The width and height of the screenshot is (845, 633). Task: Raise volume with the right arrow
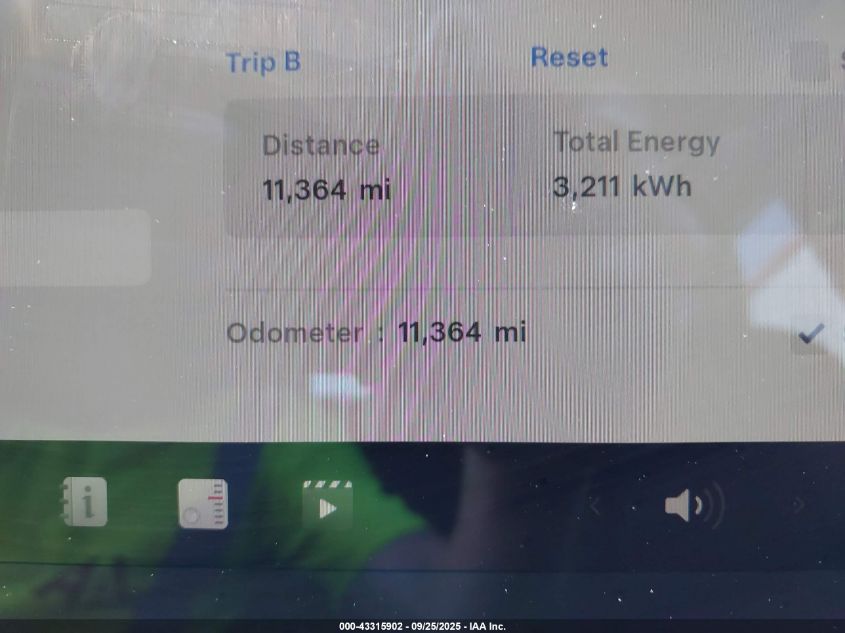click(x=798, y=506)
